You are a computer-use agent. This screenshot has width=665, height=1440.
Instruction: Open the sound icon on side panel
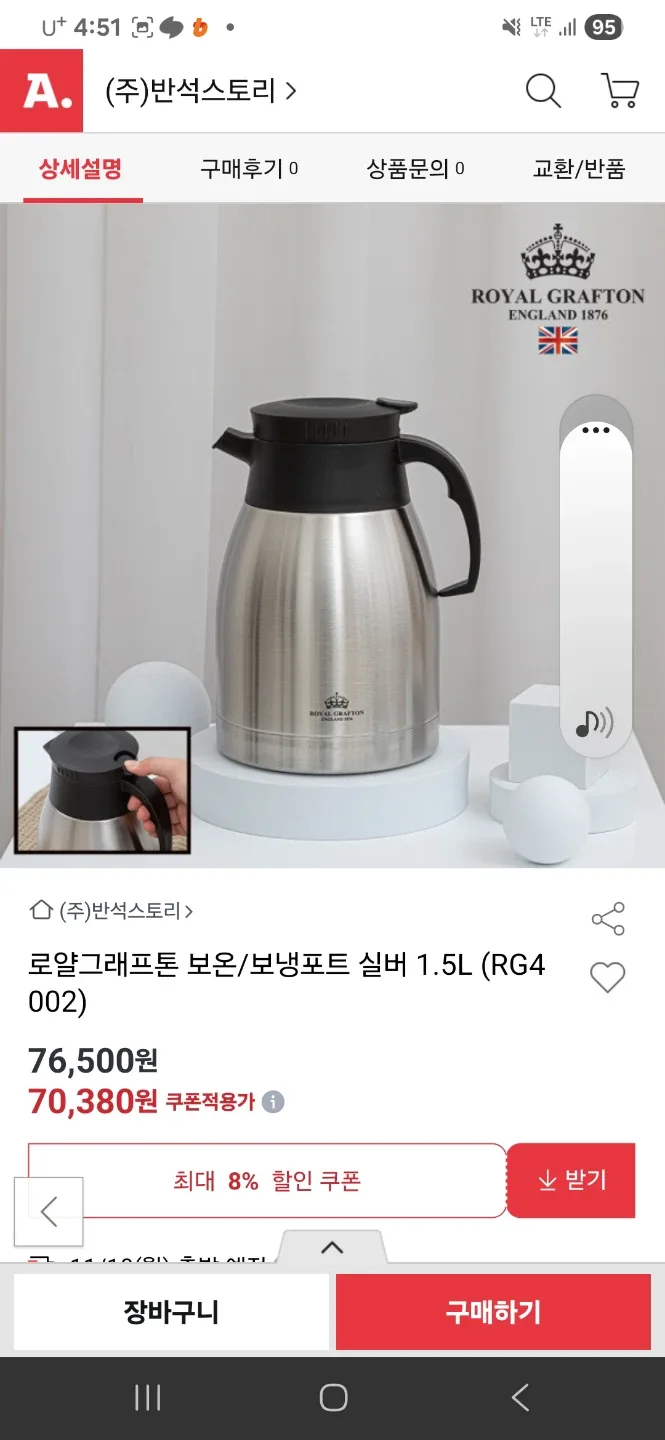(x=594, y=722)
